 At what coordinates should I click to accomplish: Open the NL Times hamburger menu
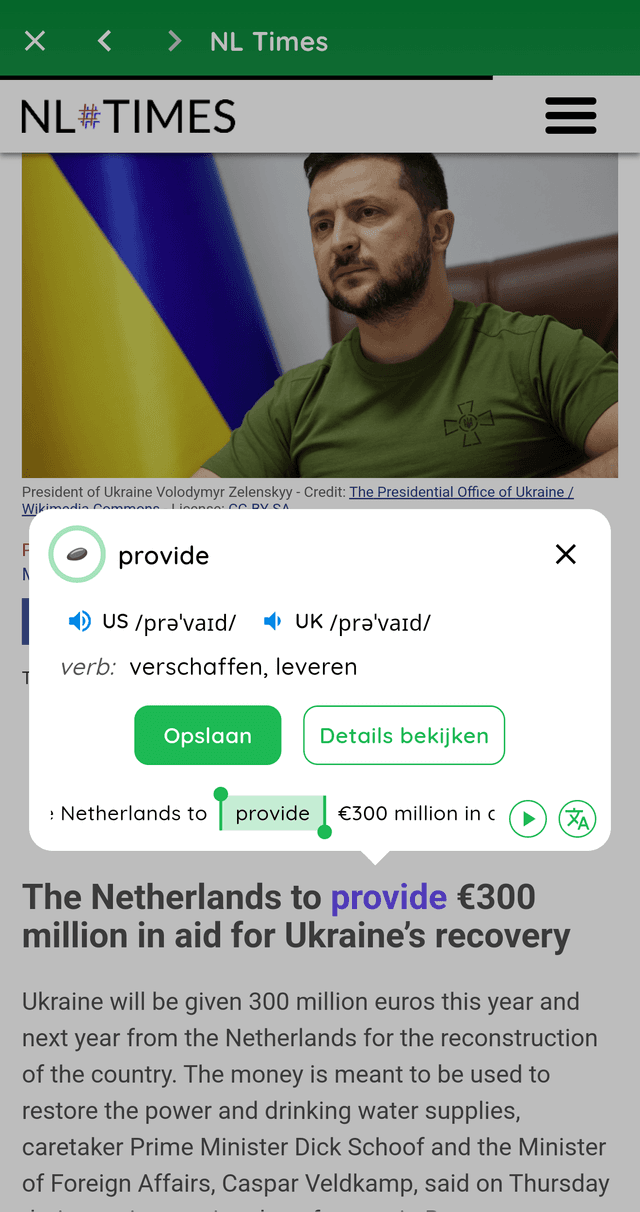pyautogui.click(x=571, y=116)
